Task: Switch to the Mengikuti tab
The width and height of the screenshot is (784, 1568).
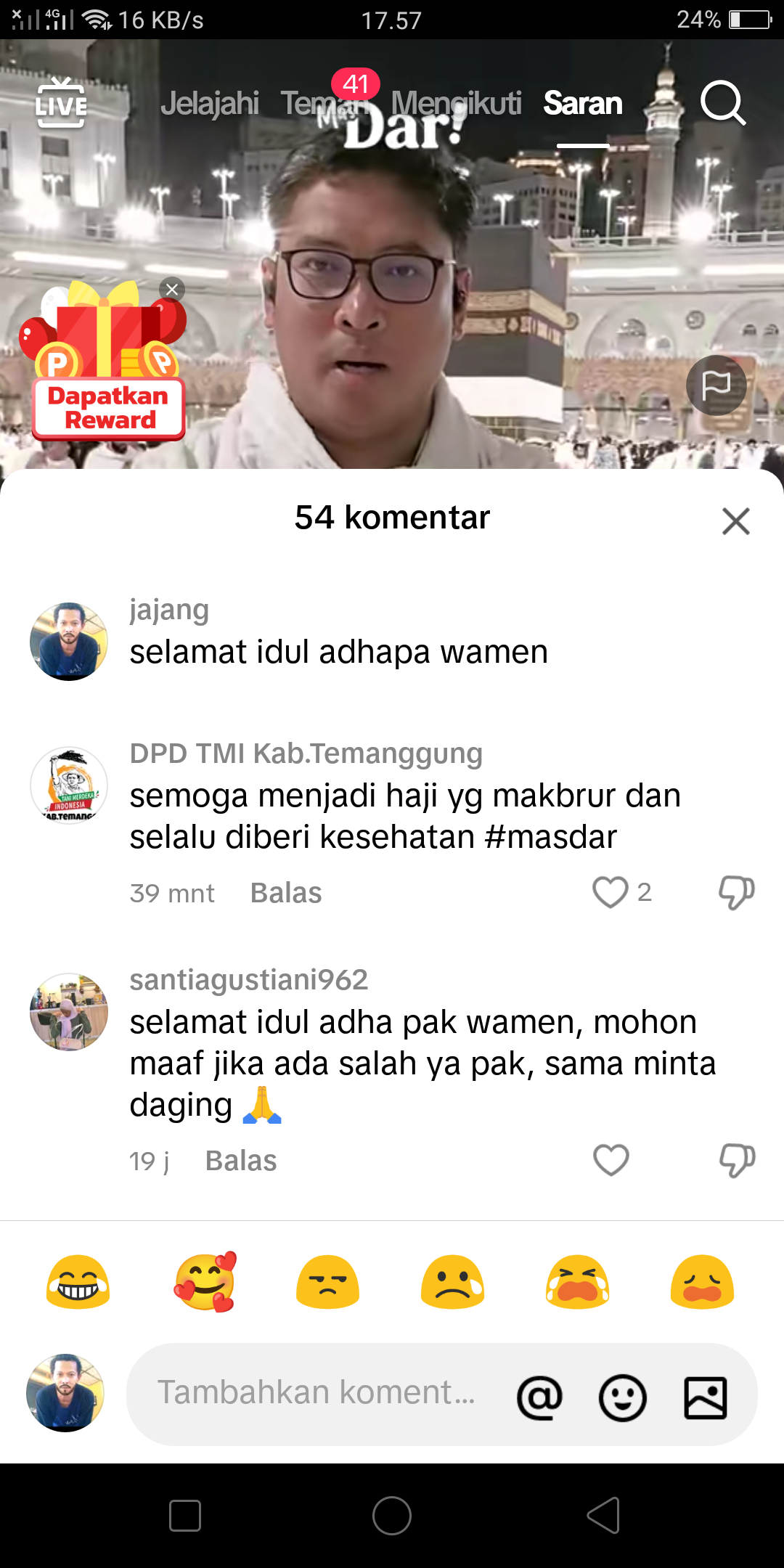Action: (456, 103)
